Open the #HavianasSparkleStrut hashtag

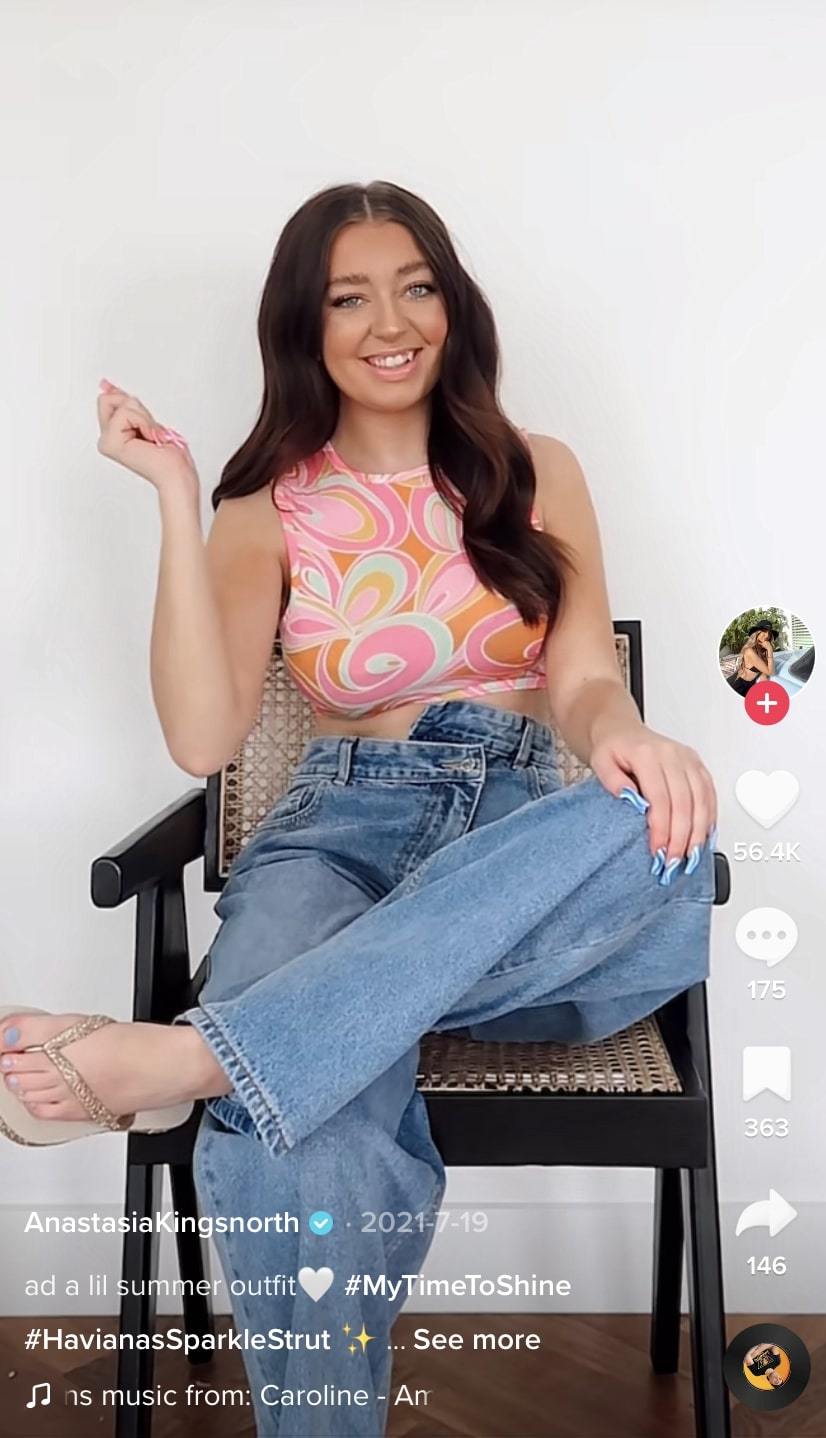pos(177,1339)
